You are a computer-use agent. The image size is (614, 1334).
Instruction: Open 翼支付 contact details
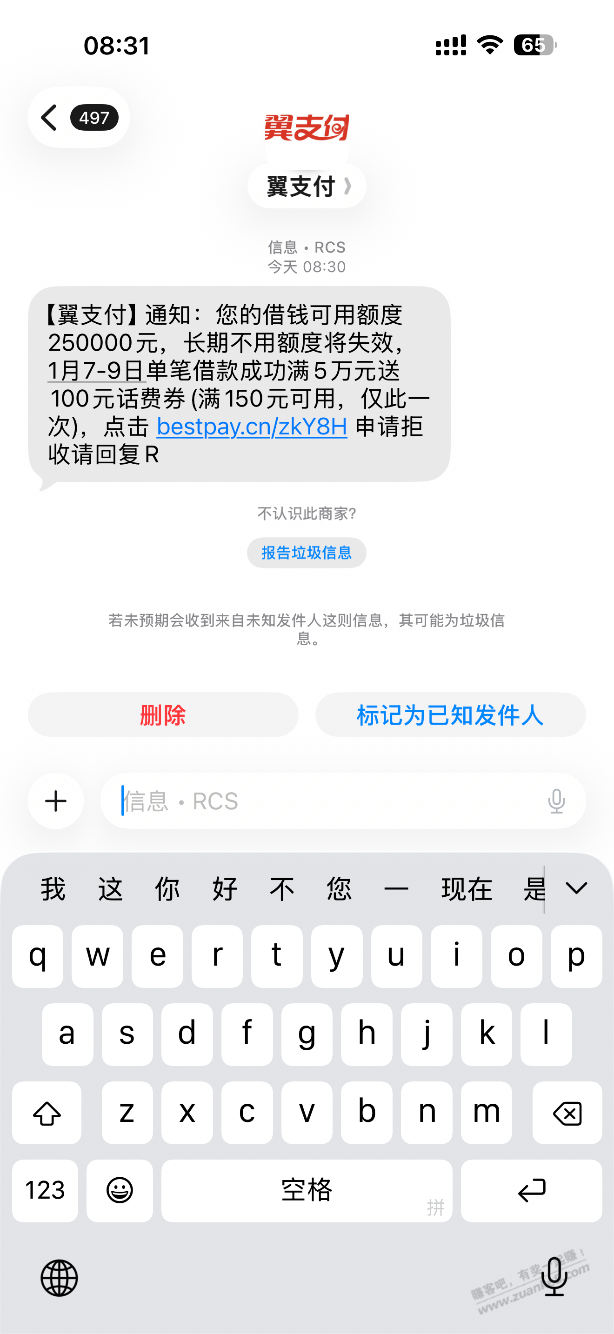[306, 186]
